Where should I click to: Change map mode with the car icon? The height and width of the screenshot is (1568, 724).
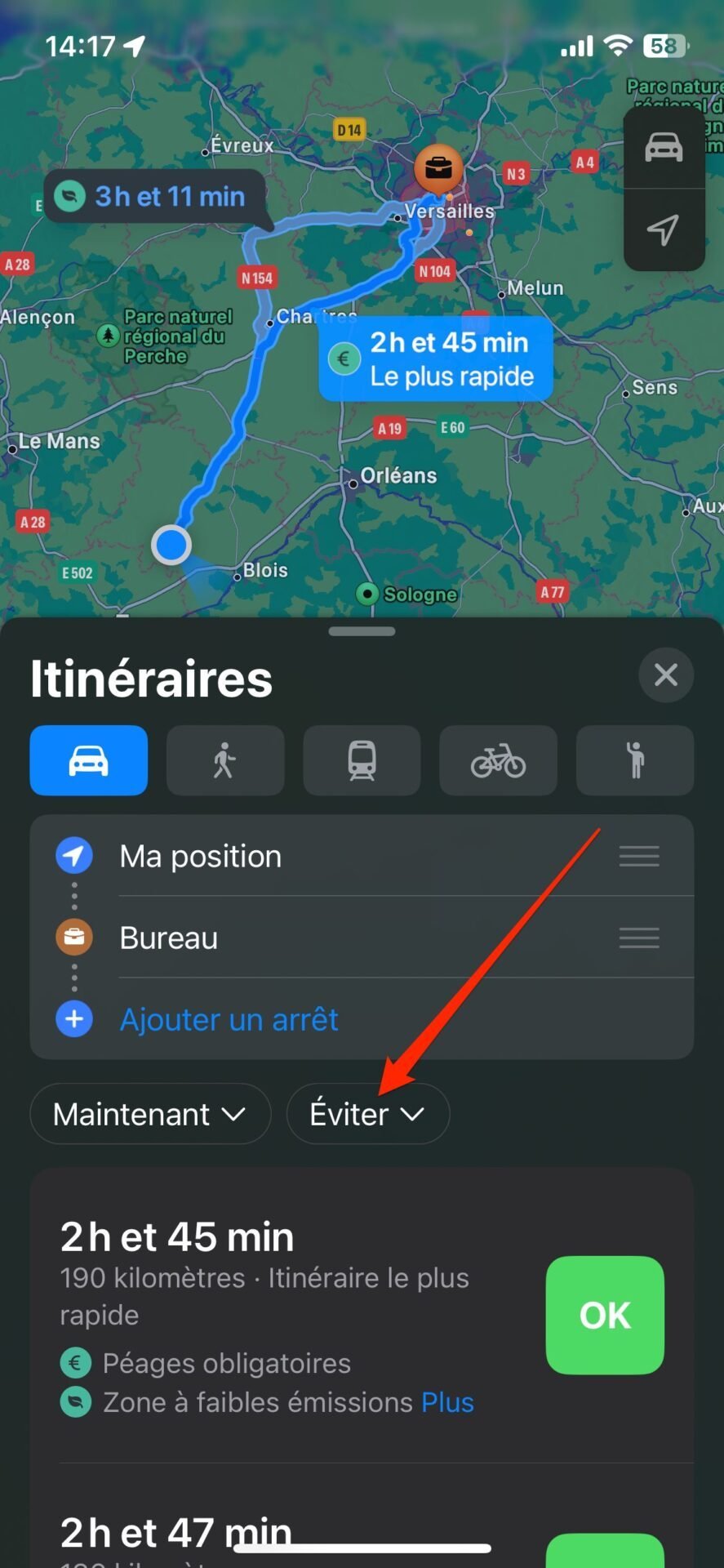664,148
